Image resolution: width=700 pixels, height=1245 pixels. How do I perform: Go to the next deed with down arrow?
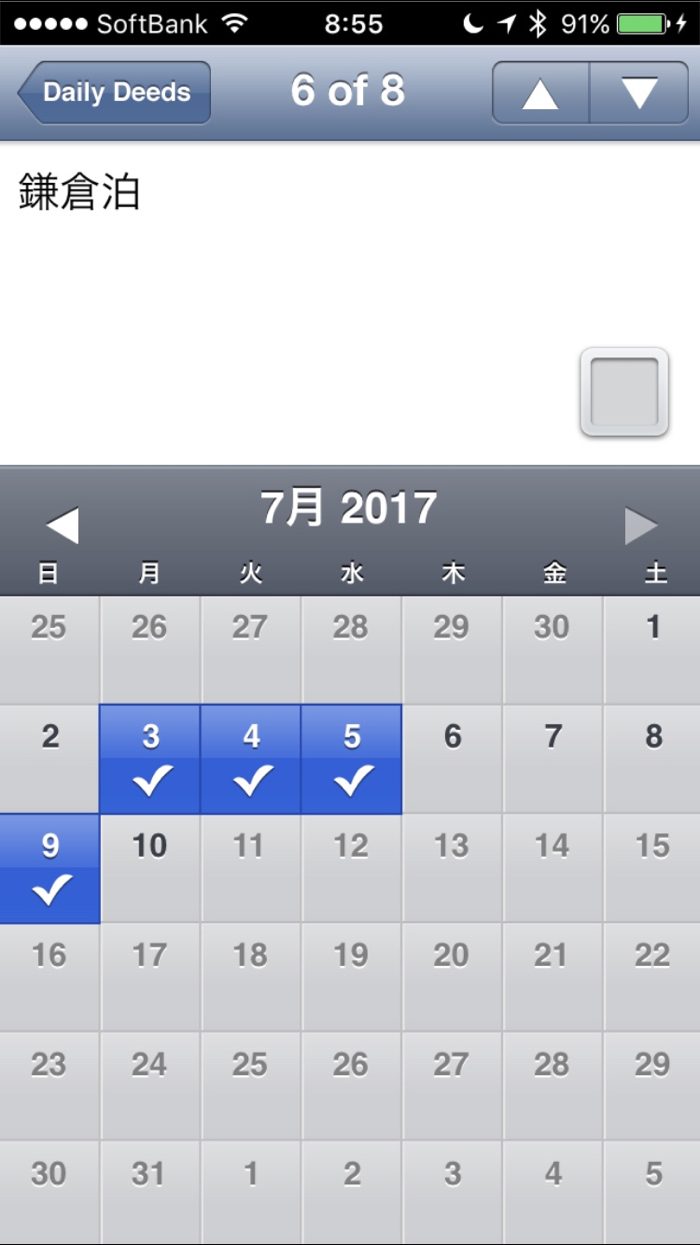[639, 93]
